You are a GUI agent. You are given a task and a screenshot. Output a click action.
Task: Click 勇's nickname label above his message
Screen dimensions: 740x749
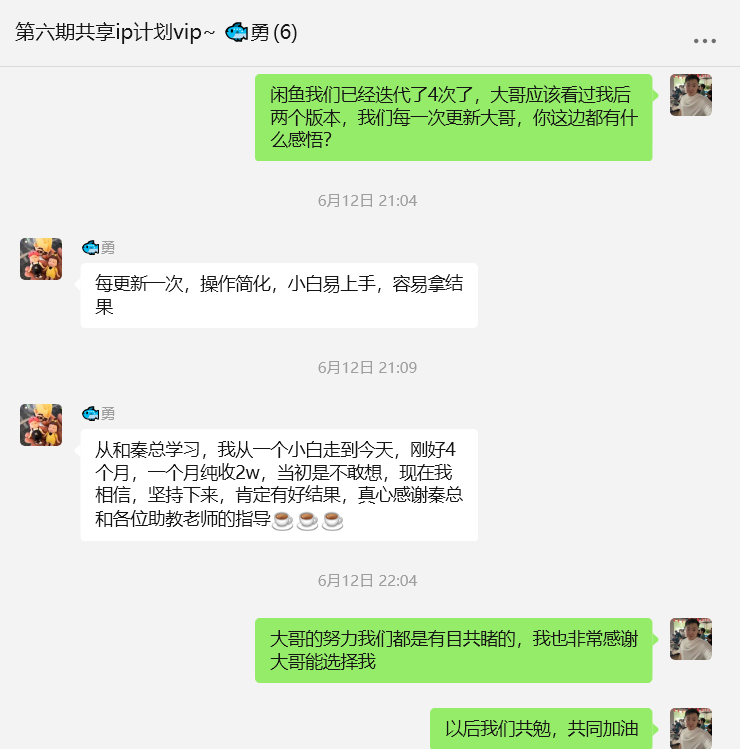[x=107, y=248]
